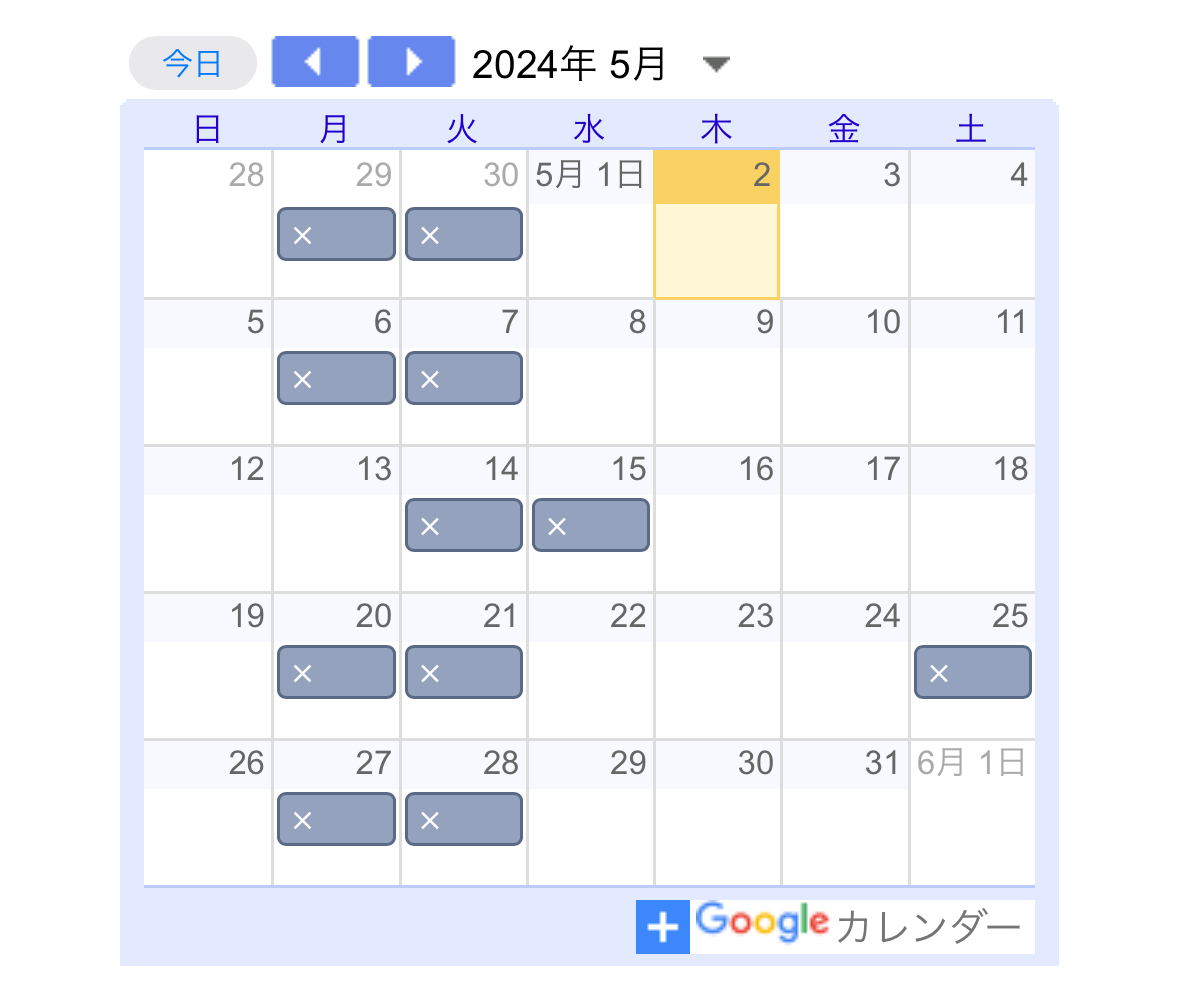Go to the previous month

[x=314, y=62]
